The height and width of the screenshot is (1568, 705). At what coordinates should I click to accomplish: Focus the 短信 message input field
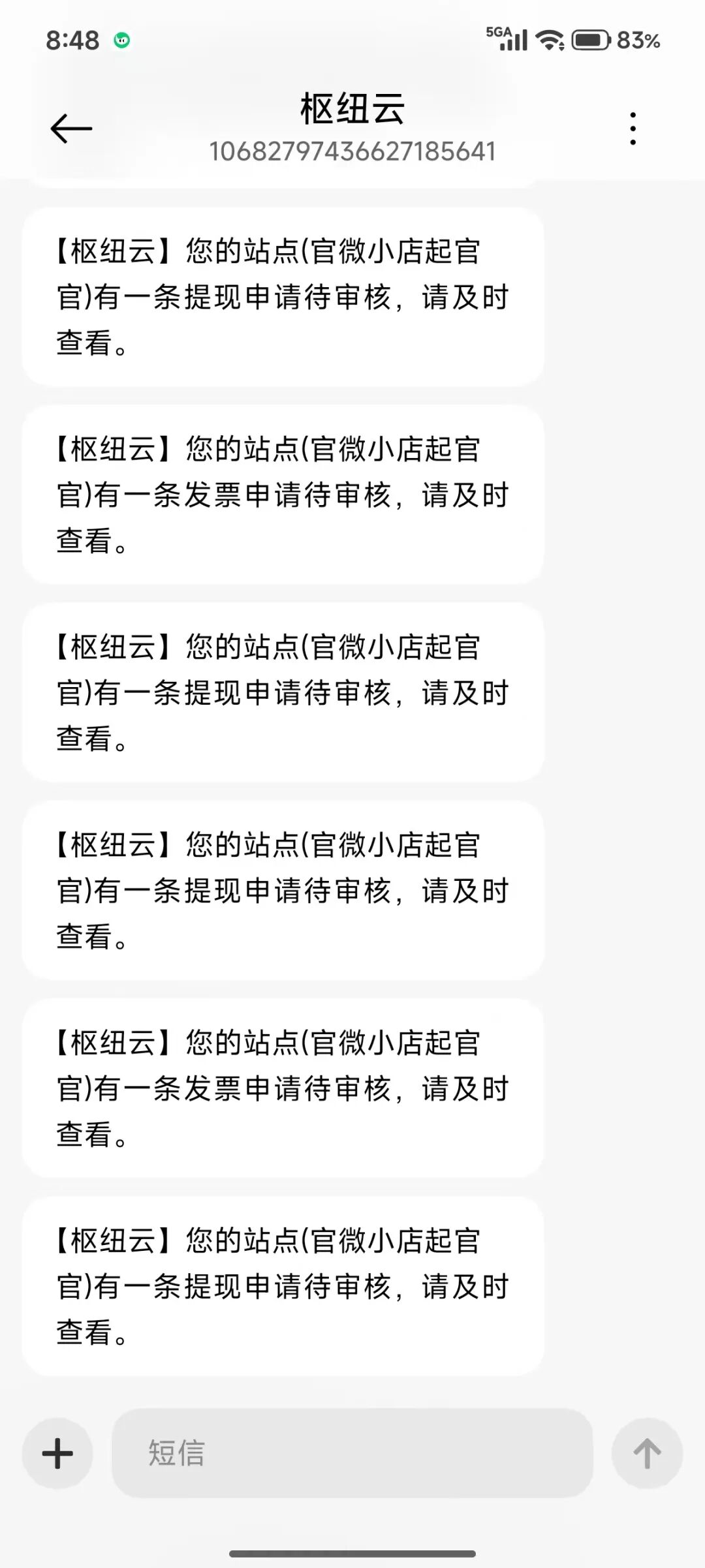[352, 1453]
